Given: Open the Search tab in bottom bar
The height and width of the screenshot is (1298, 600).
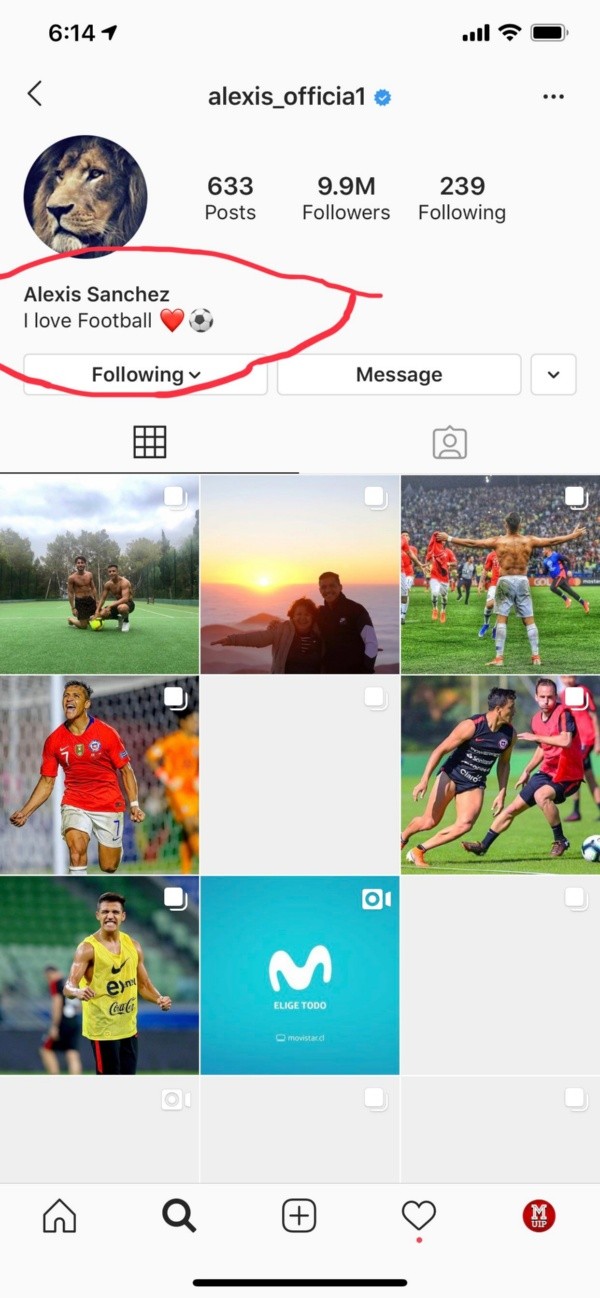Looking at the screenshot, I should coord(179,1216).
